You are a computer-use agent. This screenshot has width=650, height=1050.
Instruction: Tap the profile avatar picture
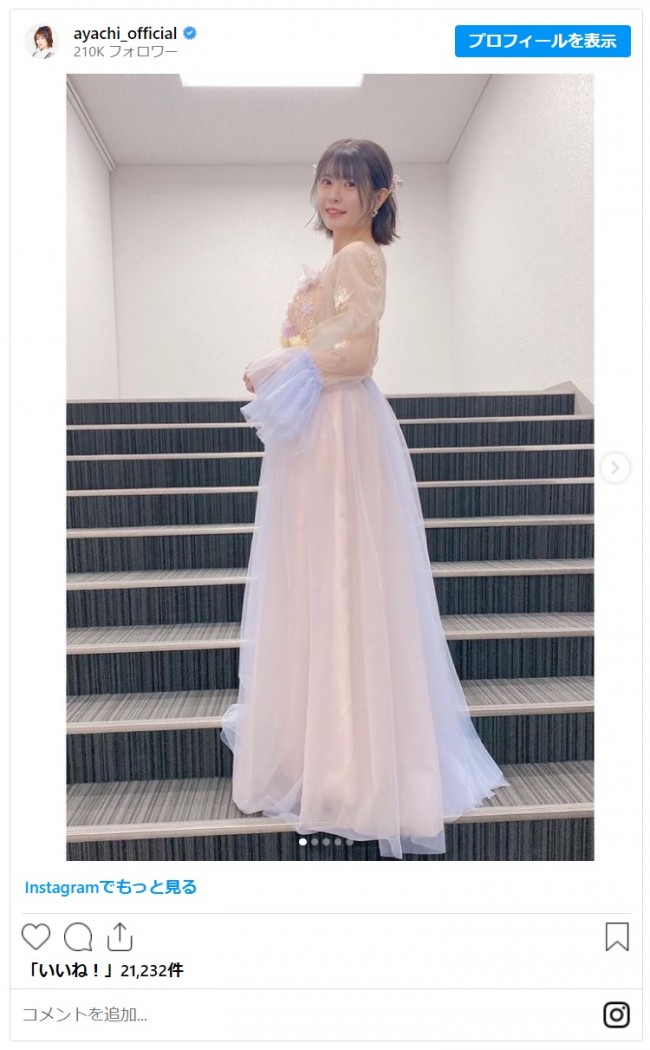pyautogui.click(x=42, y=41)
